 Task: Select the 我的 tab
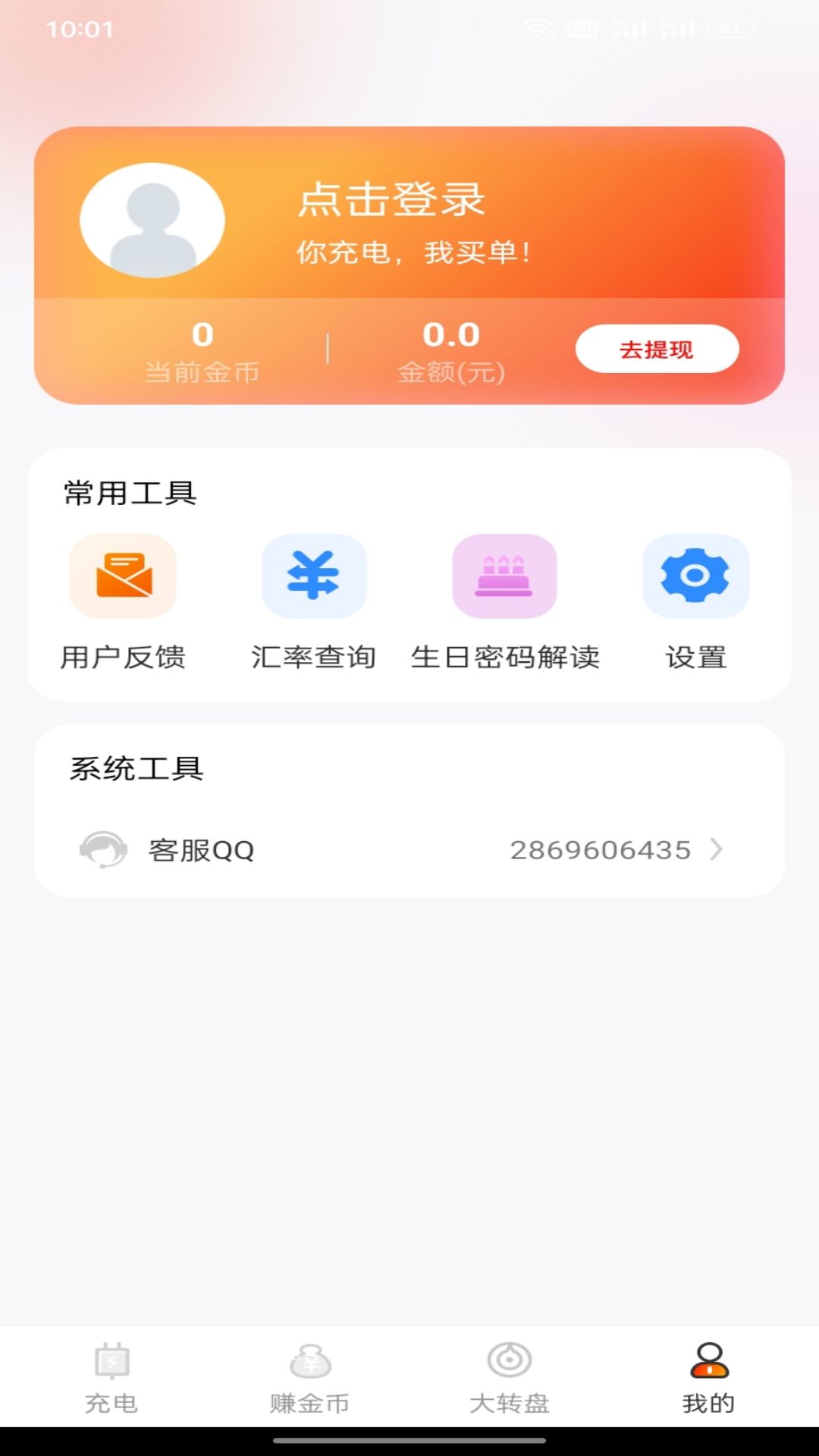click(709, 1377)
